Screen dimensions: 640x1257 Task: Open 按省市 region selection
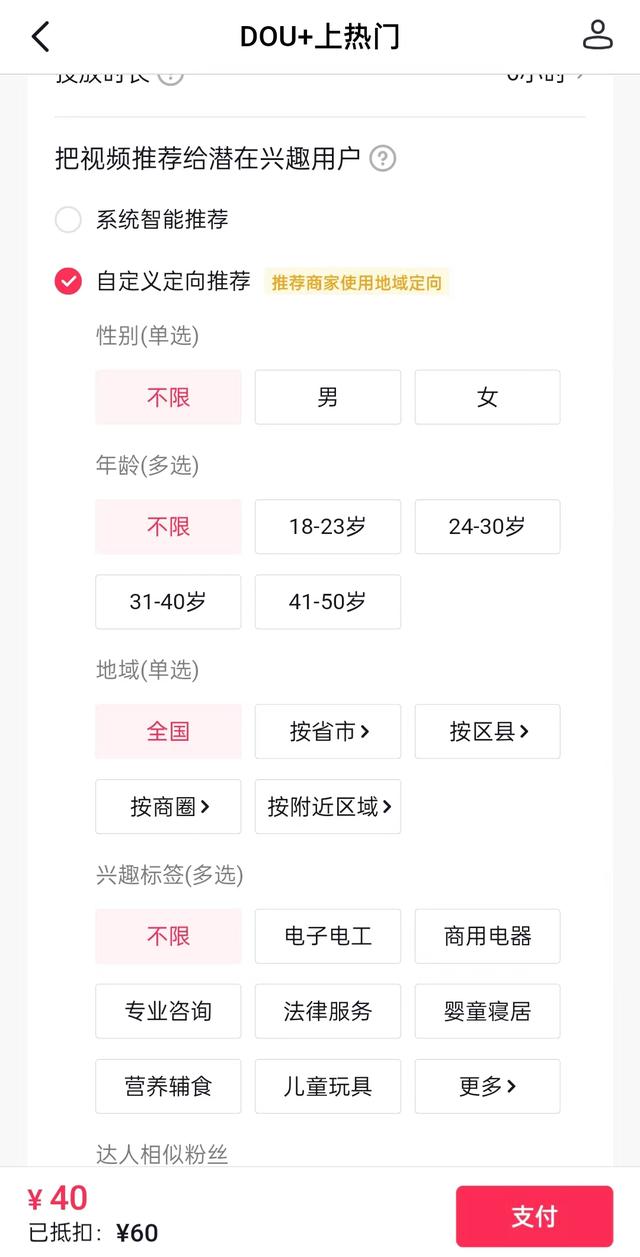point(327,732)
